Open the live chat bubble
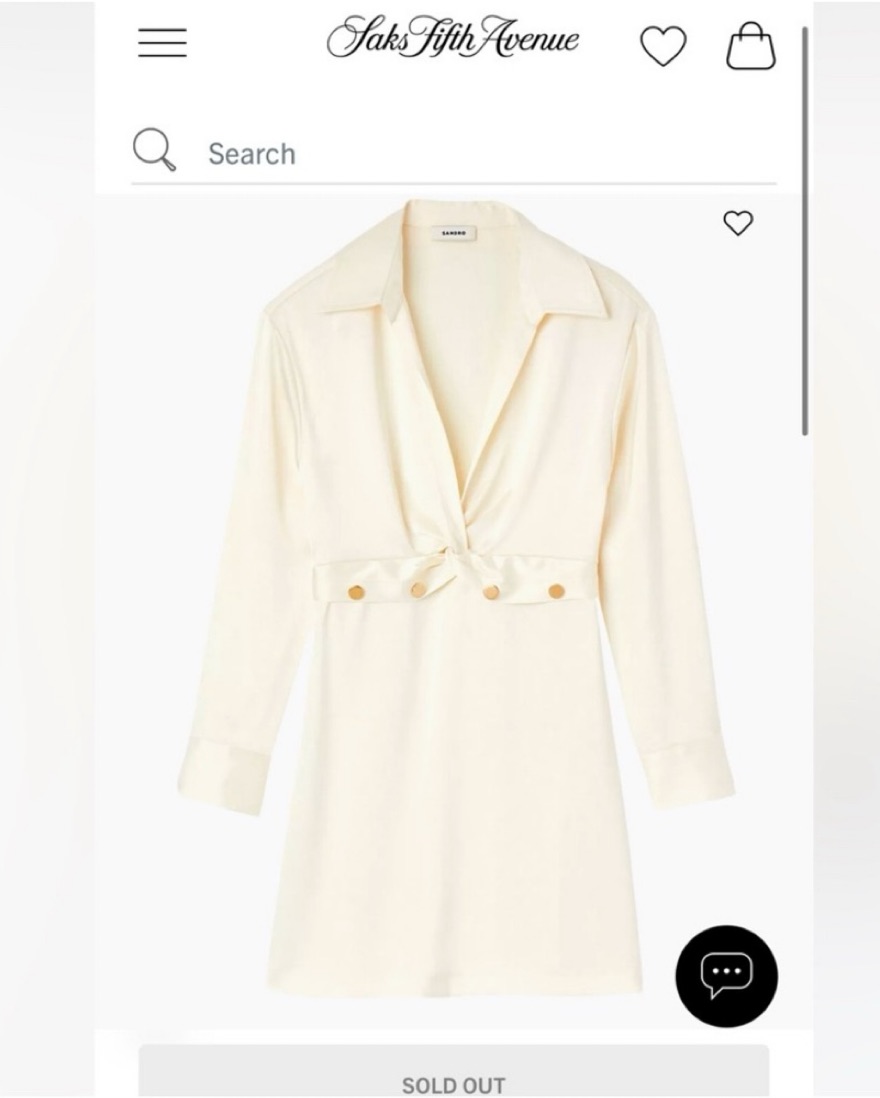 coord(727,976)
